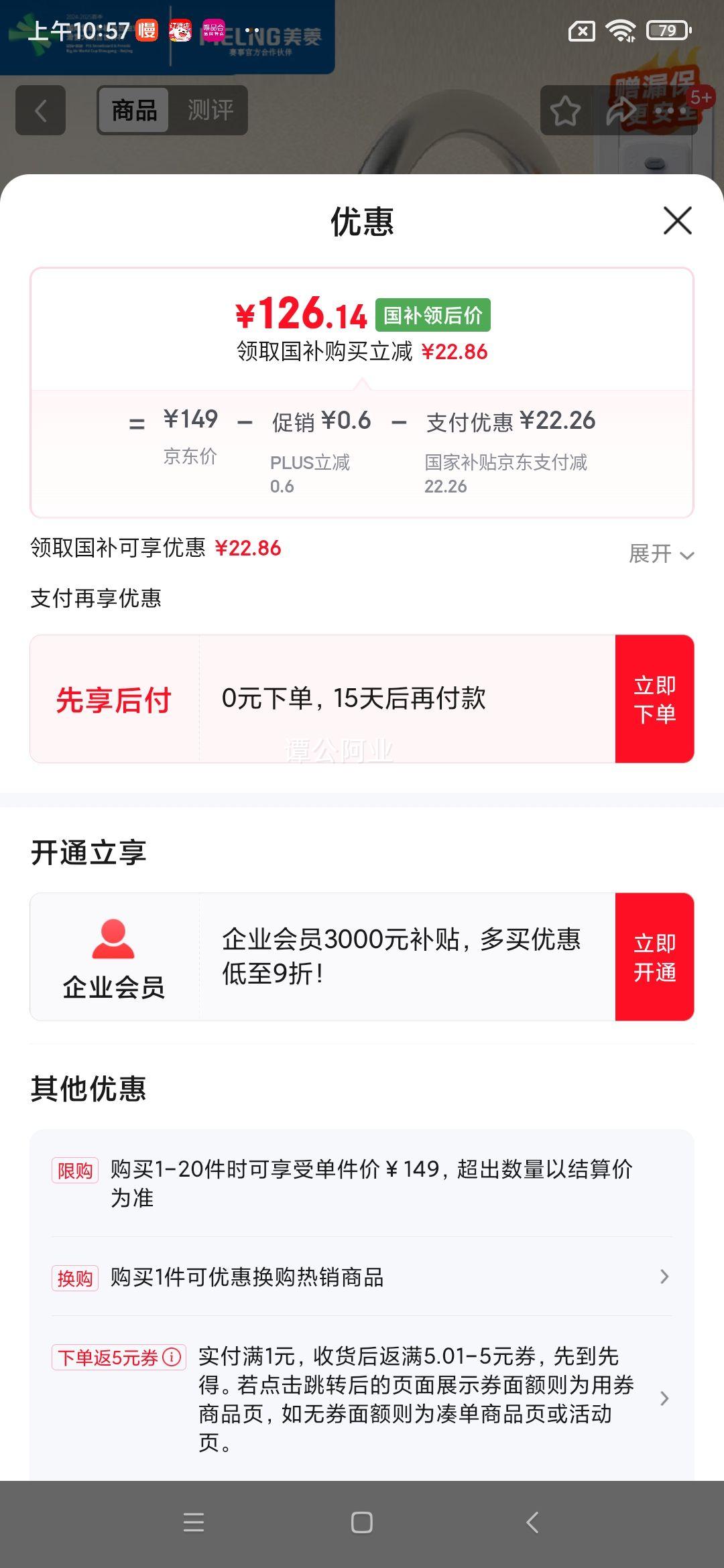Close the 优惠 bottom sheet
Viewport: 724px width, 1568px height.
pos(677,220)
